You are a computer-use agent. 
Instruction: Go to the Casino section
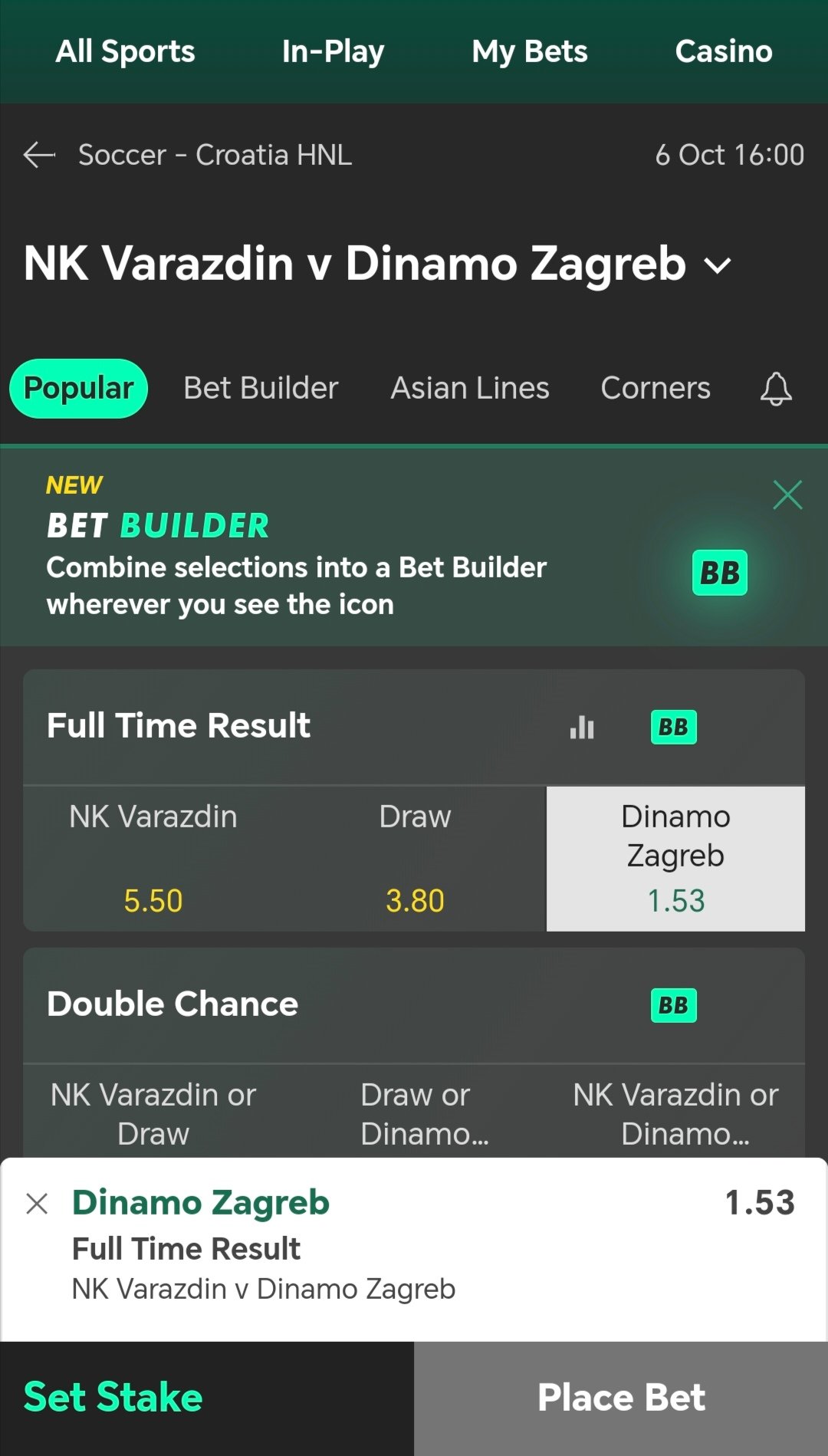point(724,51)
